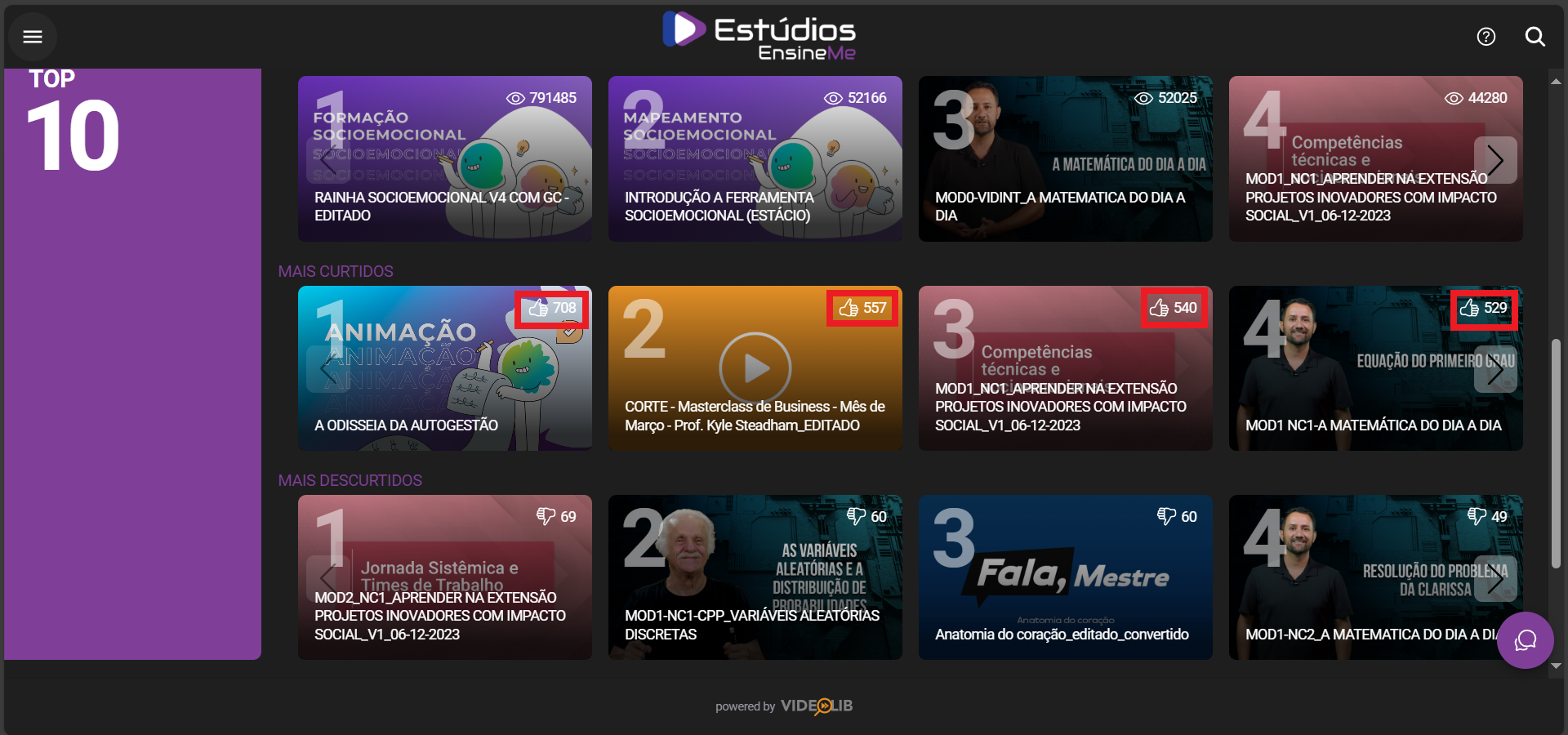Open MOD2_NC1_APRENDER NA EXTENSÃO video
Image resolution: width=1568 pixels, height=735 pixels.
click(444, 588)
